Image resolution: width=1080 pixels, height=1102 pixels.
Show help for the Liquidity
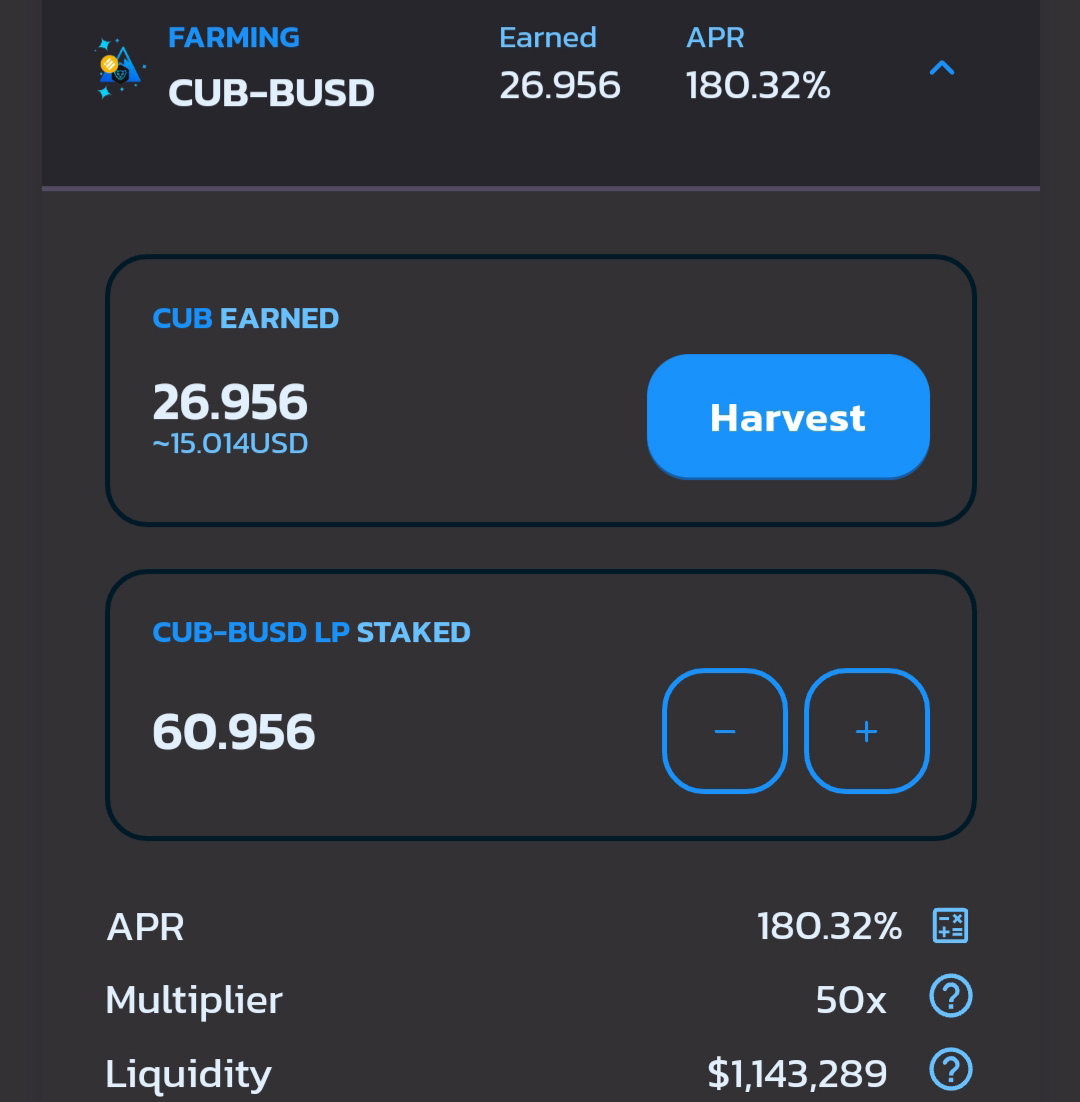coord(951,1070)
